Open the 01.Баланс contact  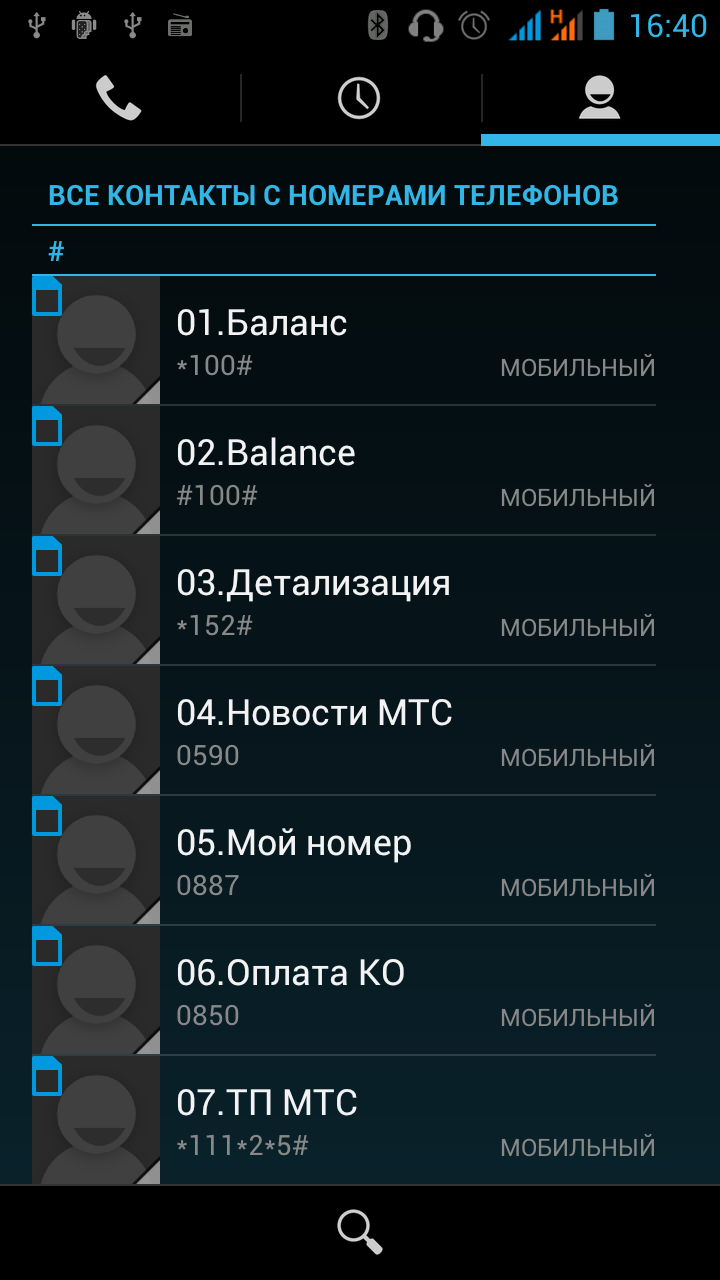(x=407, y=341)
